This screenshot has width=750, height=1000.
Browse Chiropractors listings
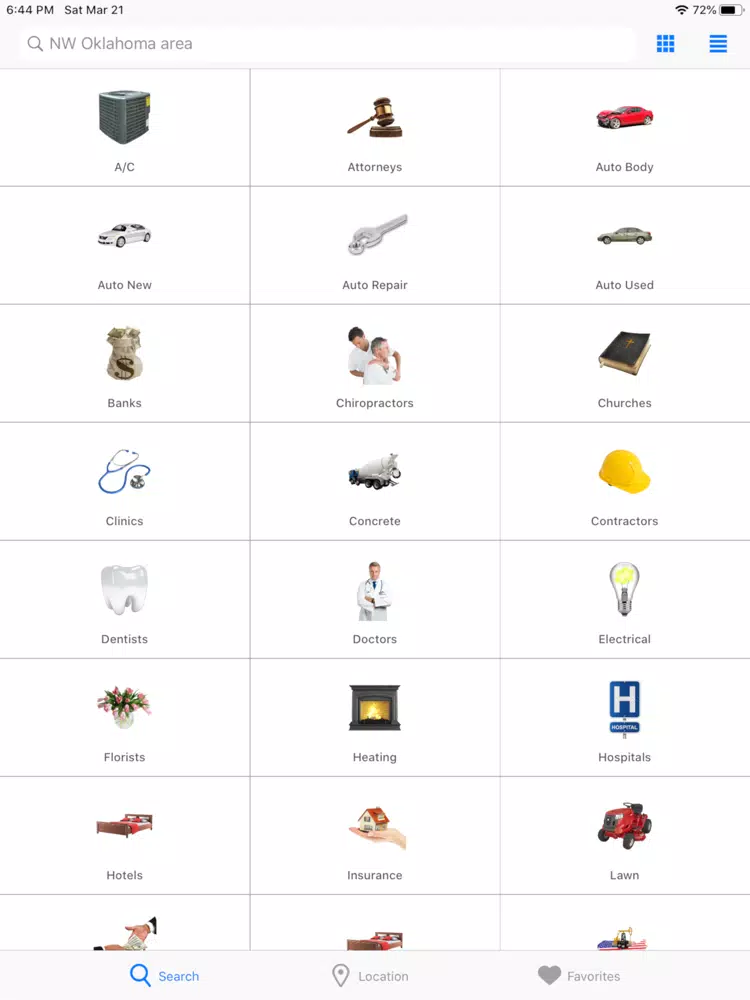pyautogui.click(x=375, y=364)
